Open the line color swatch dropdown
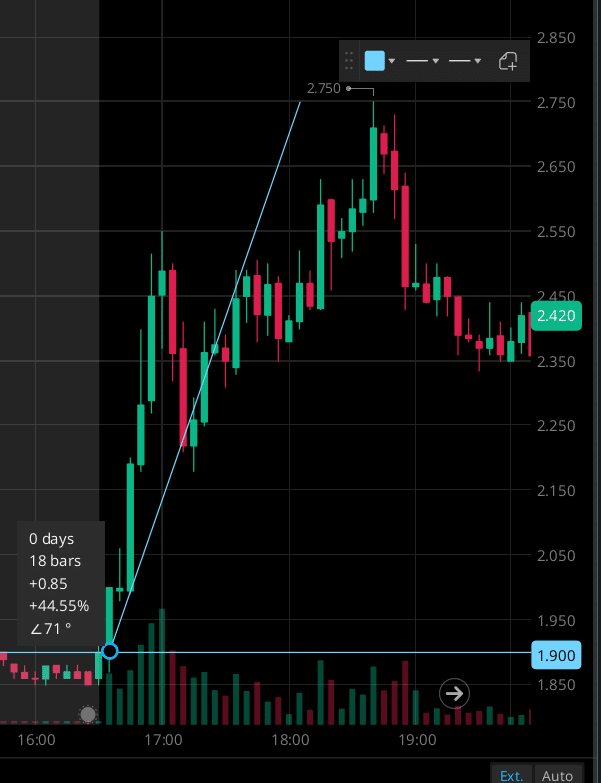Viewport: 601px width, 783px height. [380, 61]
